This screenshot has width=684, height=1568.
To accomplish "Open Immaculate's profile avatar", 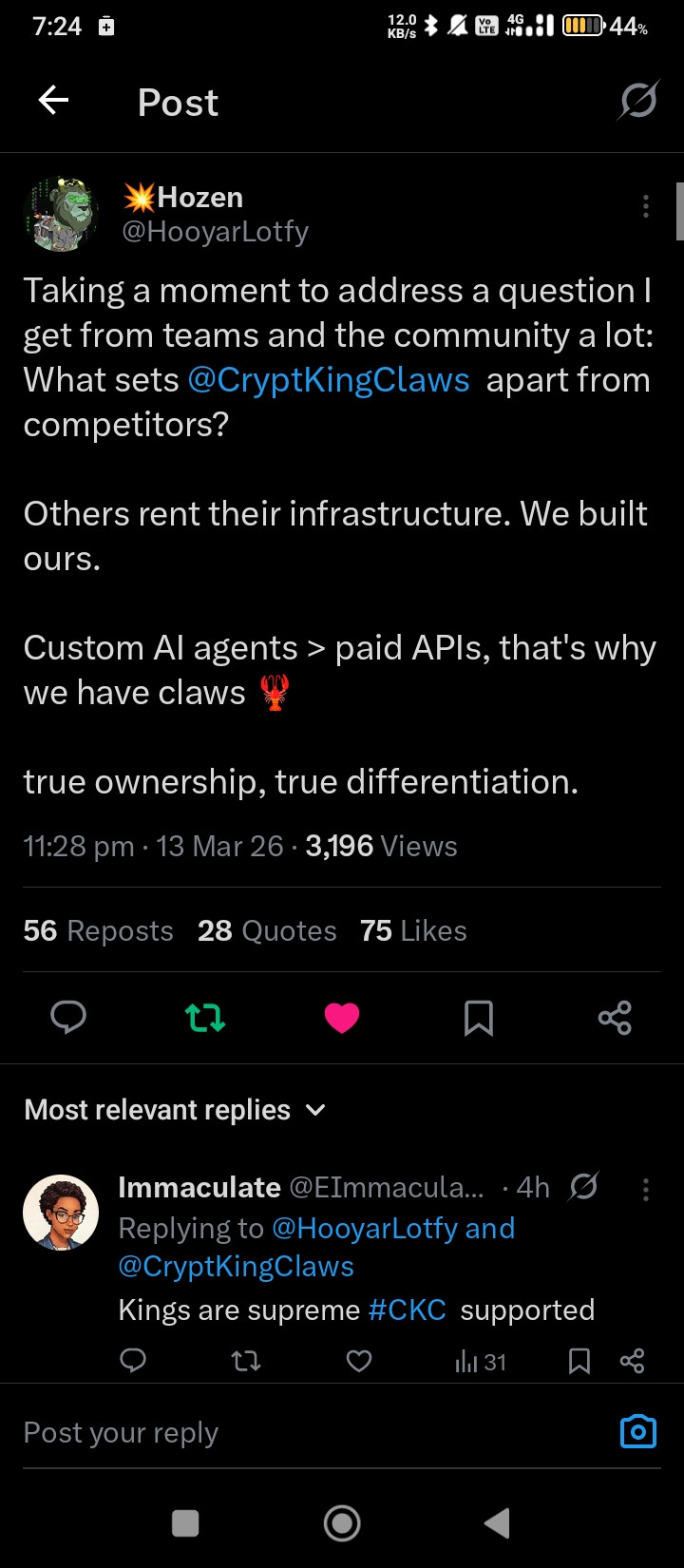I will pos(61,1213).
